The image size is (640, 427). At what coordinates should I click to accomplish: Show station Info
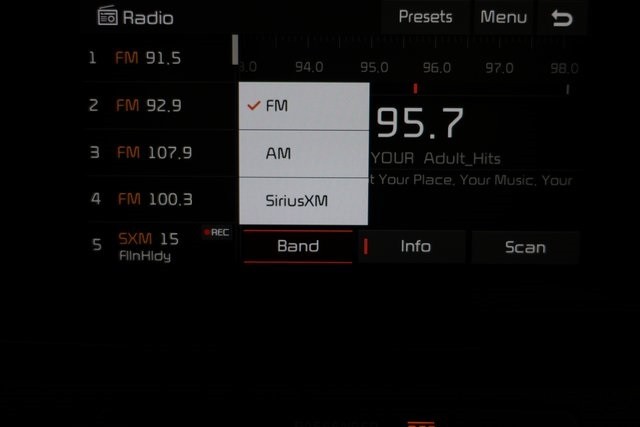(415, 246)
